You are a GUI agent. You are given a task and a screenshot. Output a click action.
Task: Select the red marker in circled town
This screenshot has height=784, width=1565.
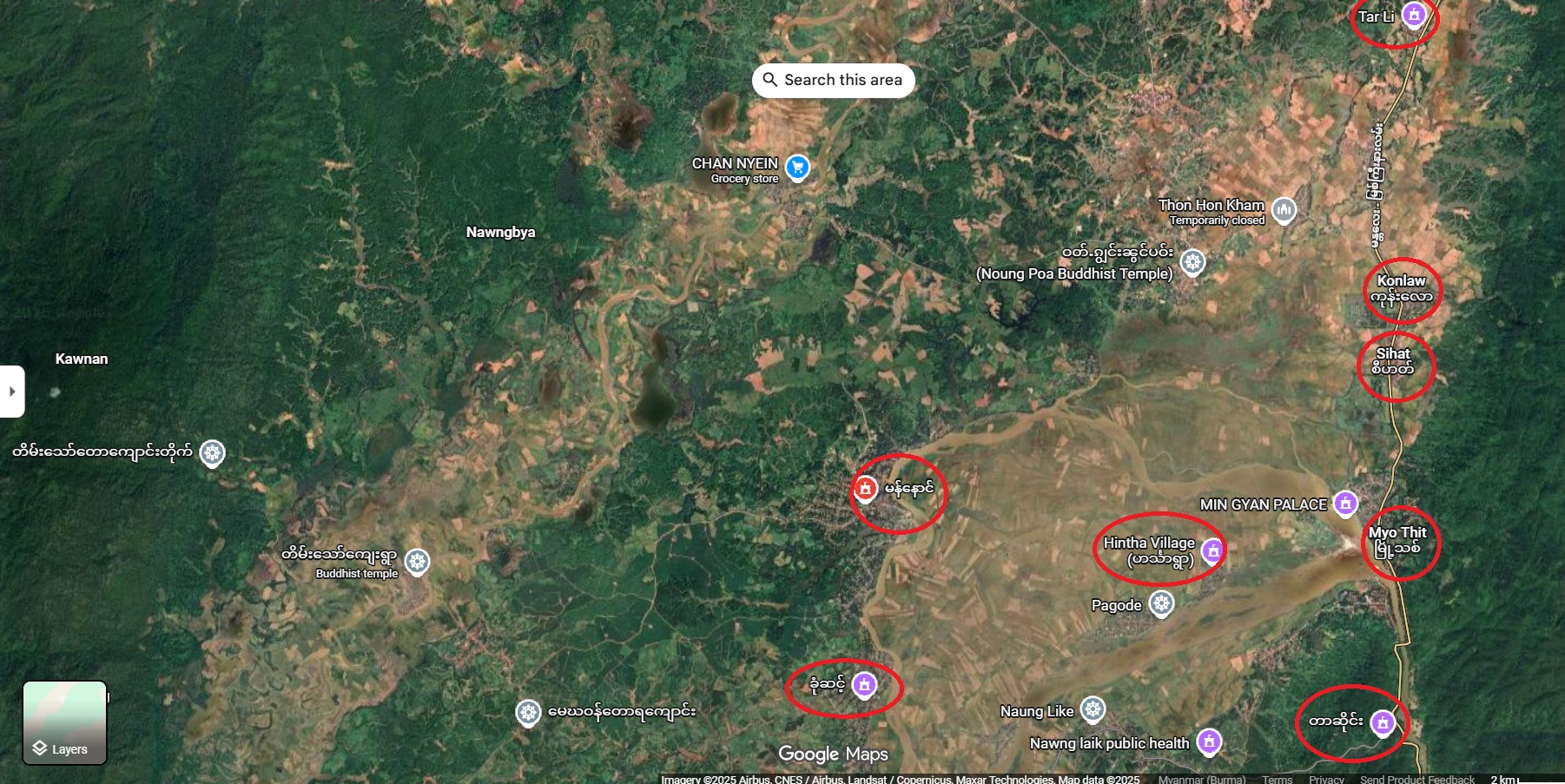click(x=864, y=489)
